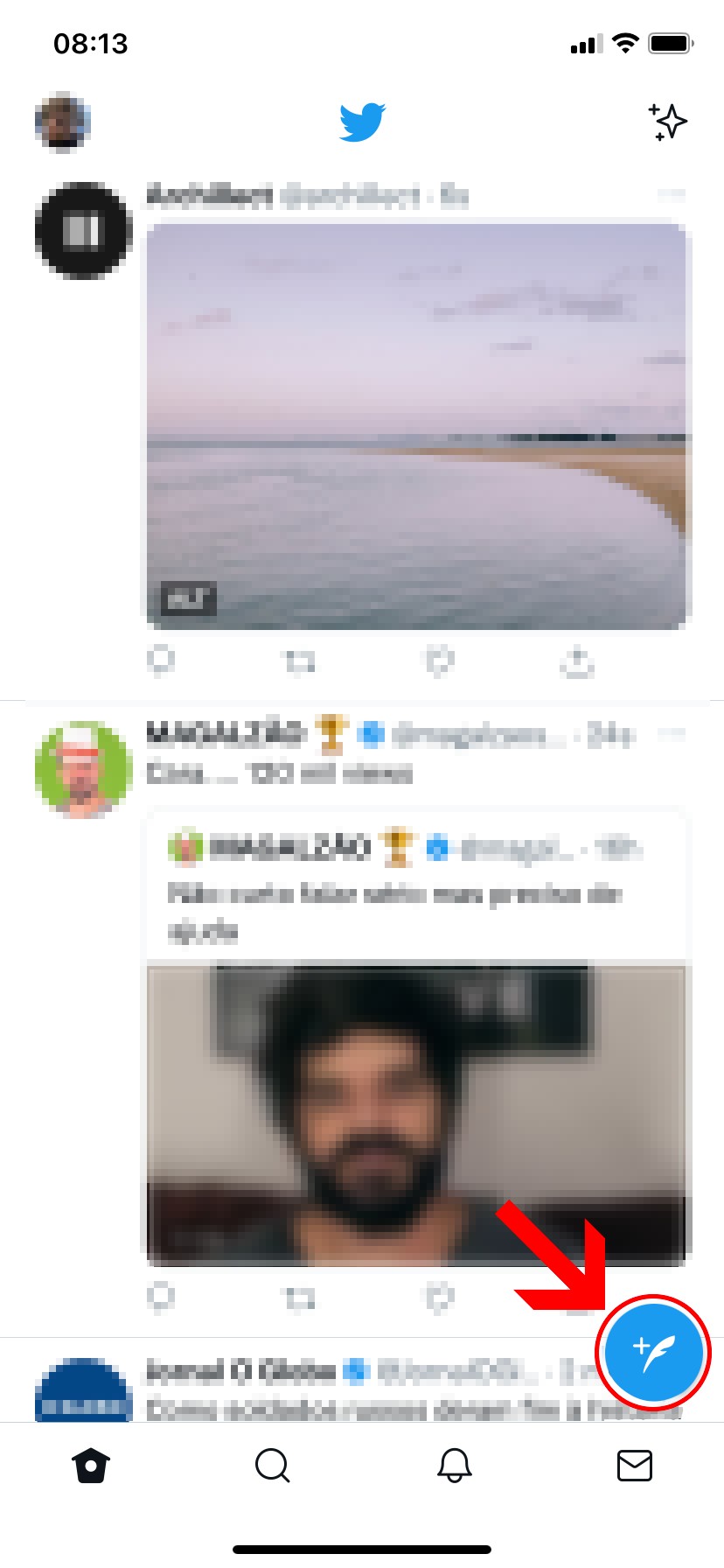Open the quoted tweet video of the bearded man
The image size is (724, 1568).
coord(416,1114)
